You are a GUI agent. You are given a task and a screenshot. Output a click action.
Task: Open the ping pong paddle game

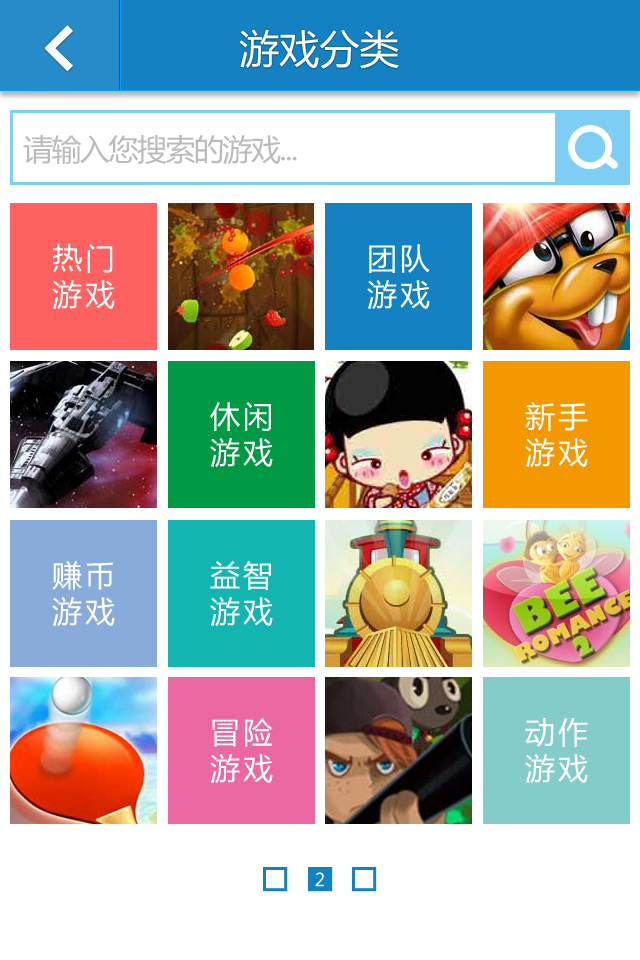coord(83,751)
